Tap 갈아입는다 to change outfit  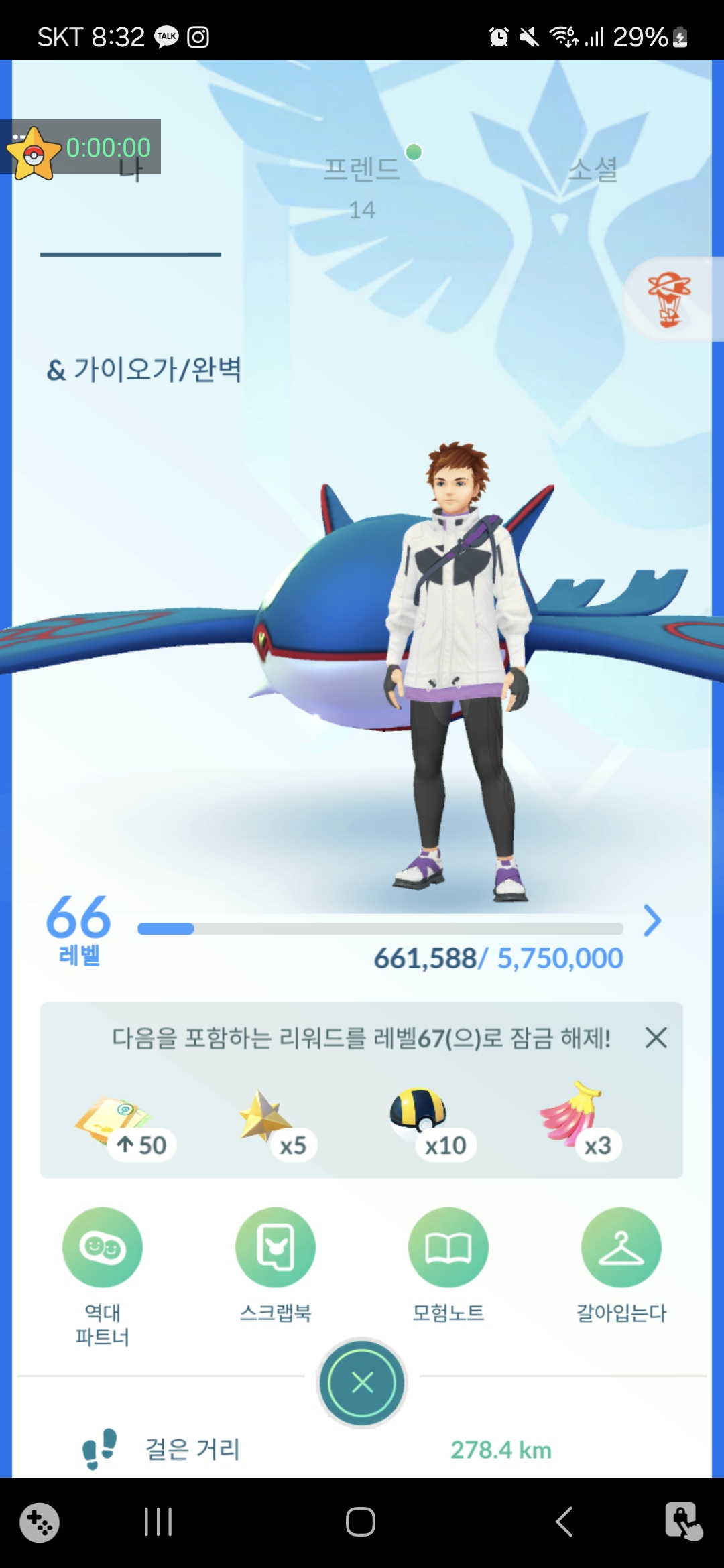click(621, 1248)
